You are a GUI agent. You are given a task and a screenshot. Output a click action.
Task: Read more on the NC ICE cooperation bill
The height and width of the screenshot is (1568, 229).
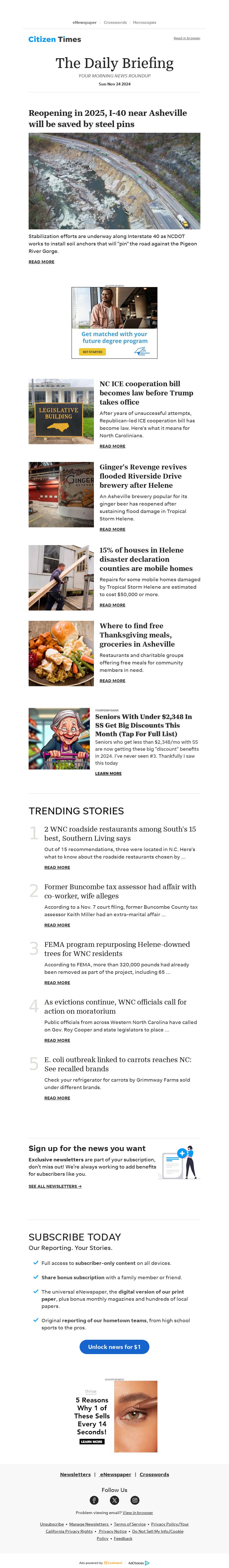pos(112,446)
